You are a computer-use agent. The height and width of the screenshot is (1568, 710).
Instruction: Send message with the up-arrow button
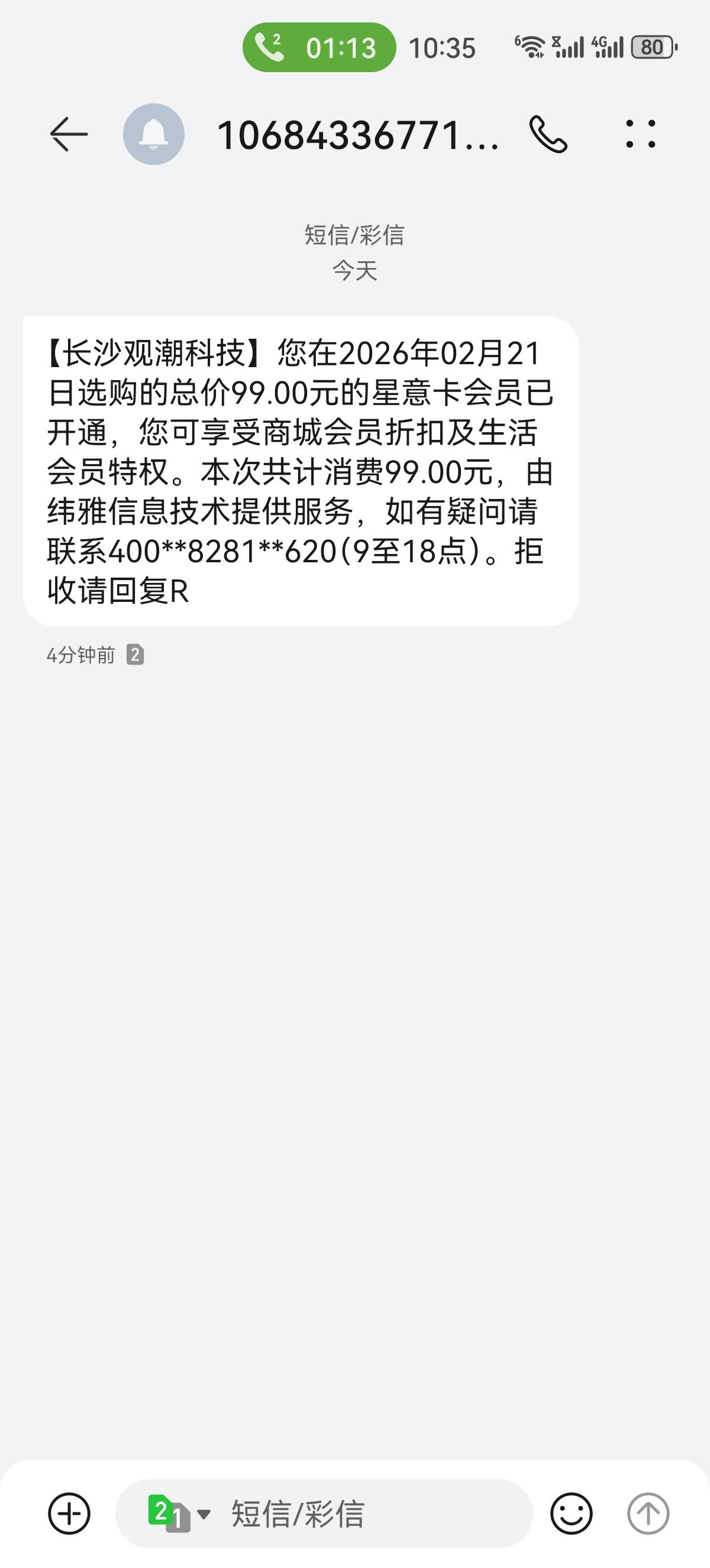648,1514
